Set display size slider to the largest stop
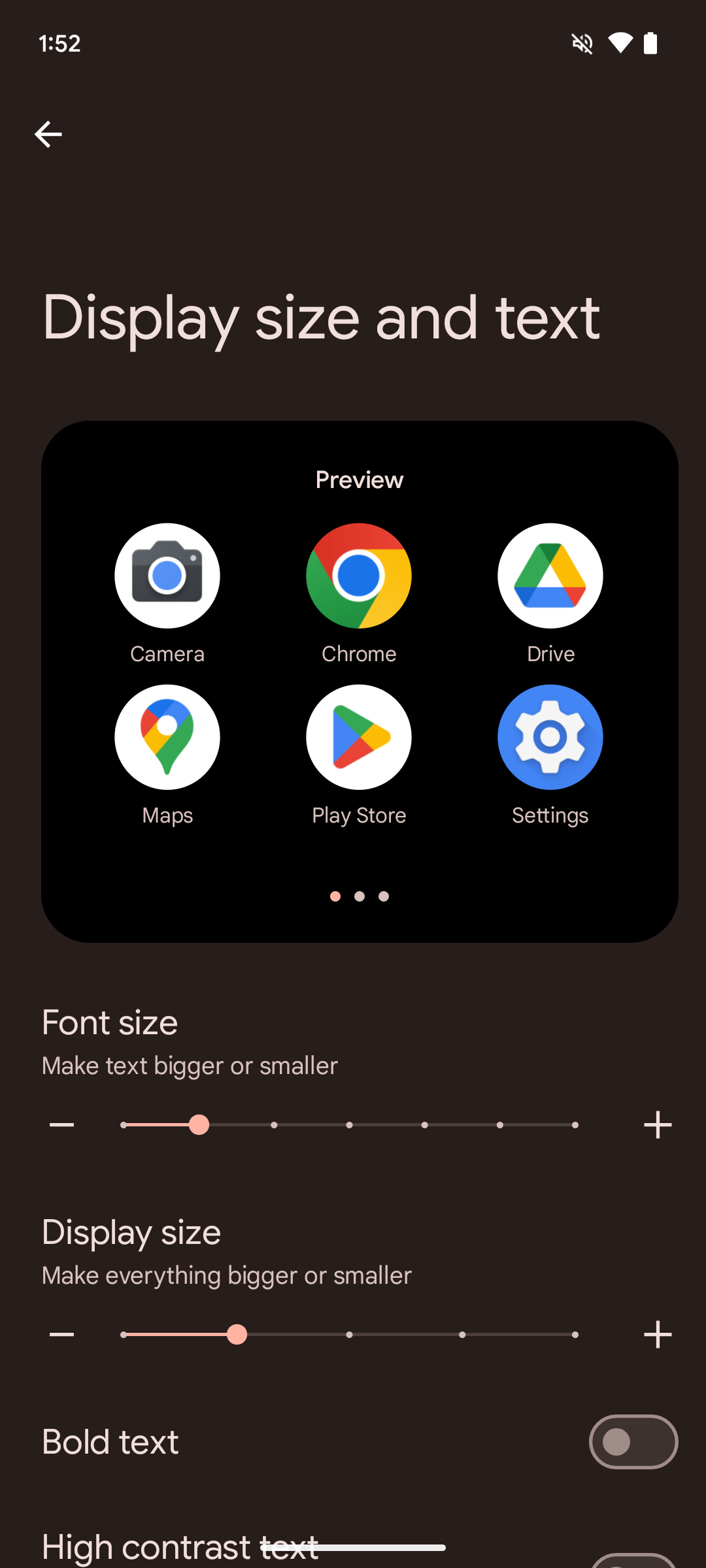 pyautogui.click(x=575, y=1334)
